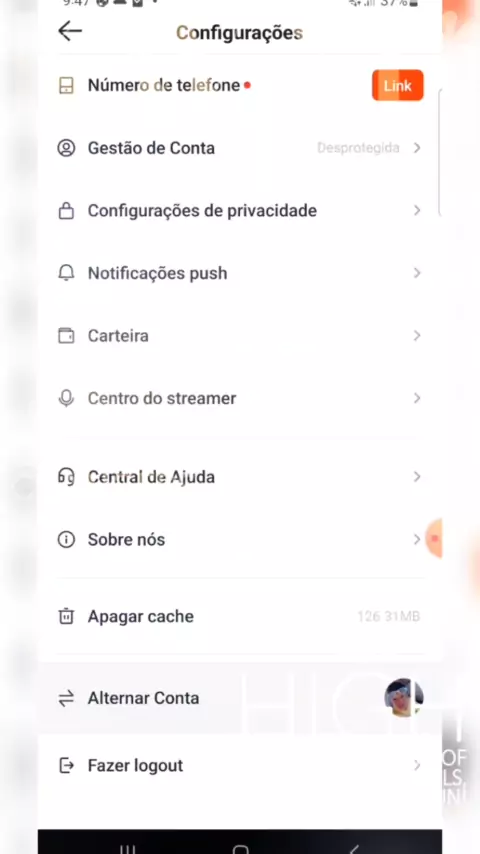Open Centro do streamer

240,399
